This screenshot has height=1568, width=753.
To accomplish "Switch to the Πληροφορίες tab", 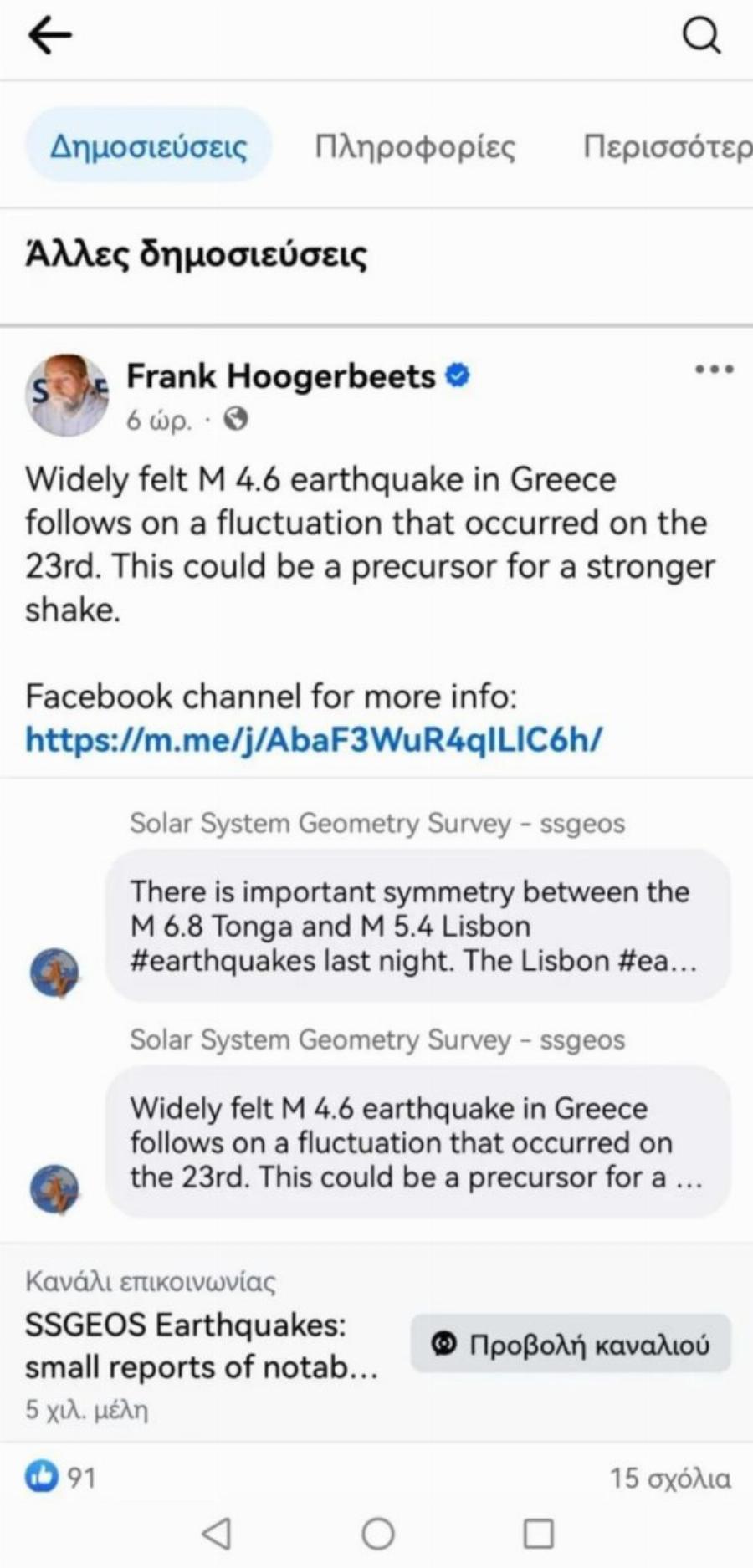I will pos(416,146).
